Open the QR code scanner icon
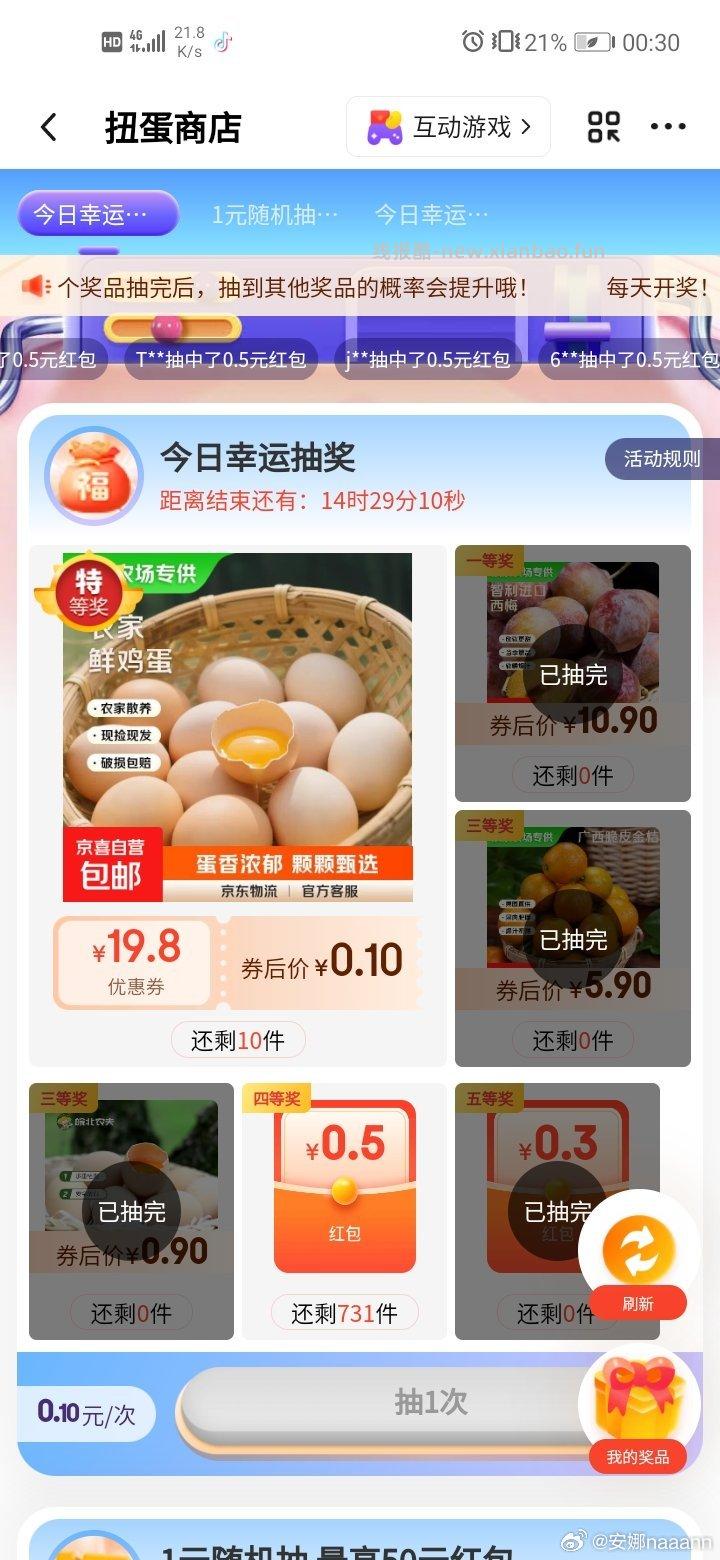The height and width of the screenshot is (1560, 720). pyautogui.click(x=601, y=126)
